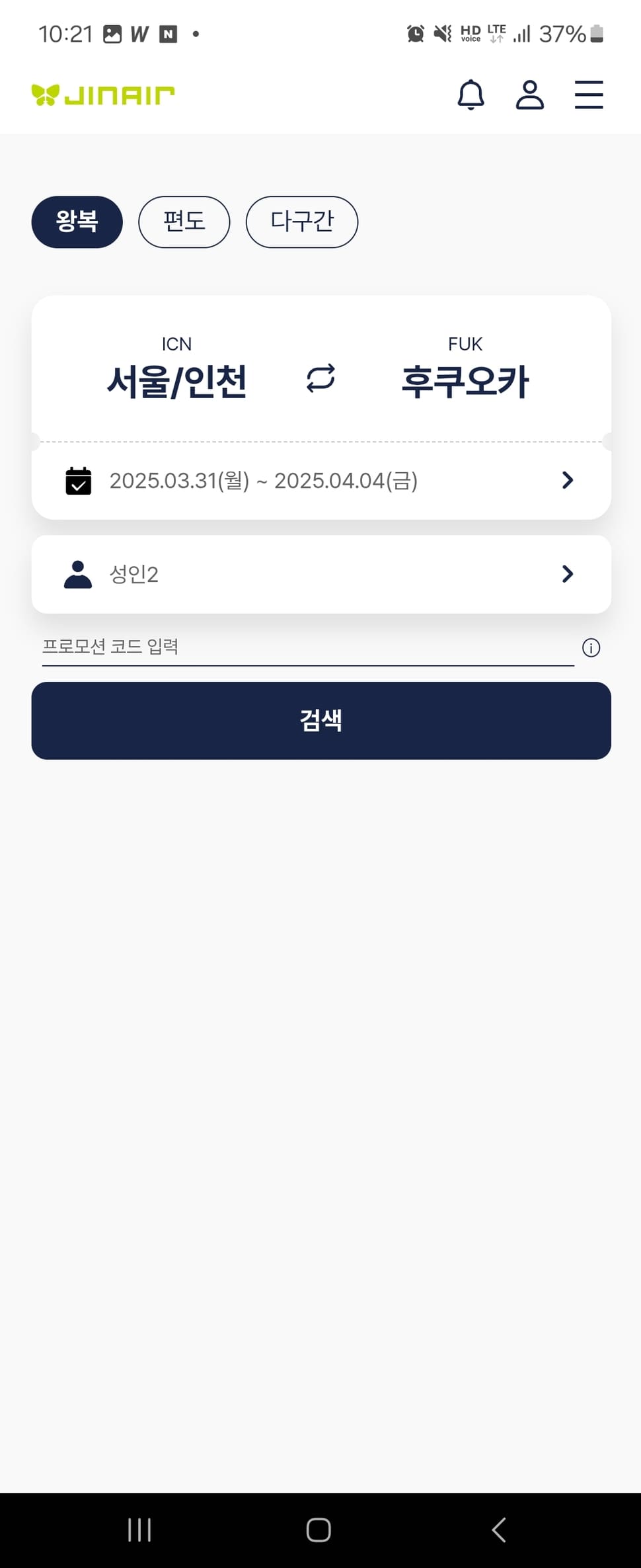Open the notifications bell
The width and height of the screenshot is (641, 1568).
(471, 95)
